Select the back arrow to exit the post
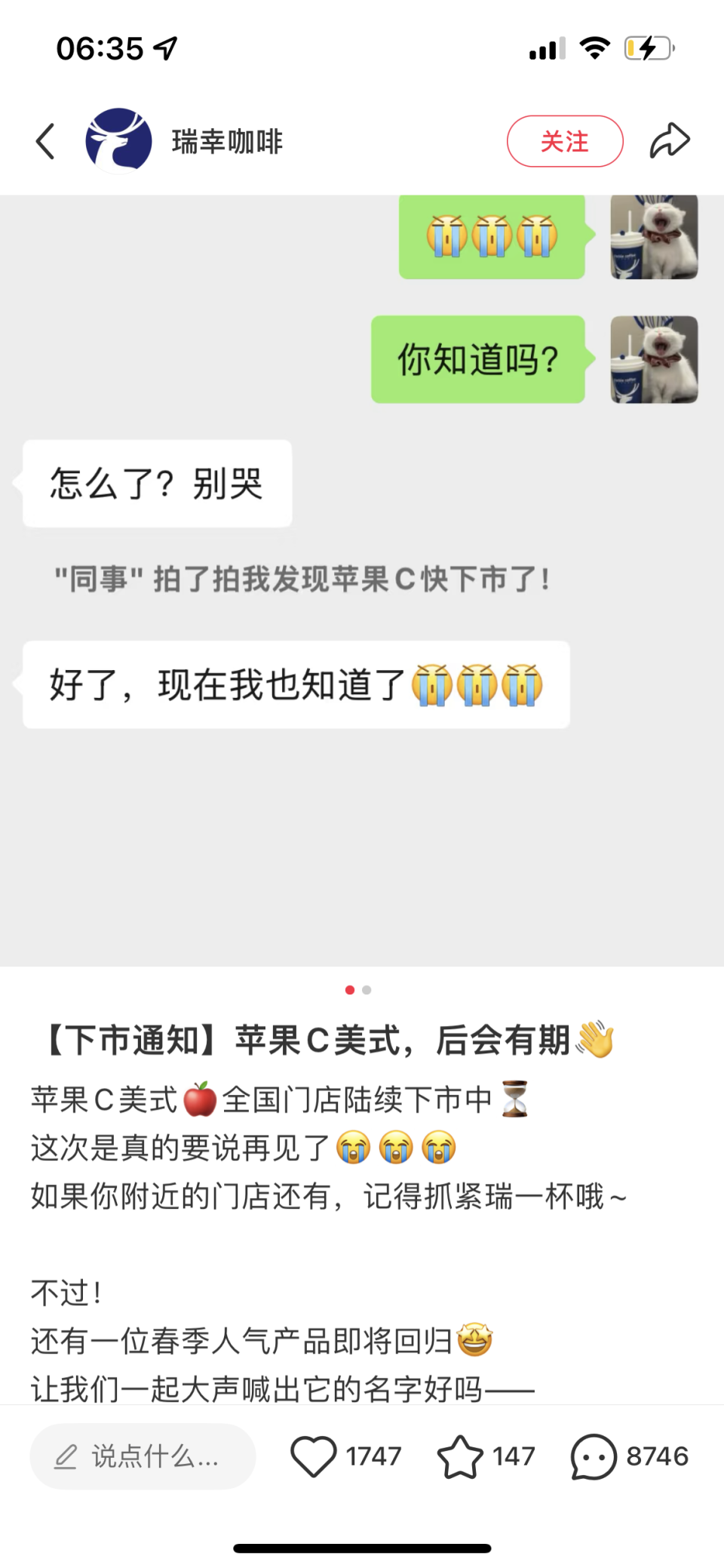724x1568 pixels. (45, 140)
